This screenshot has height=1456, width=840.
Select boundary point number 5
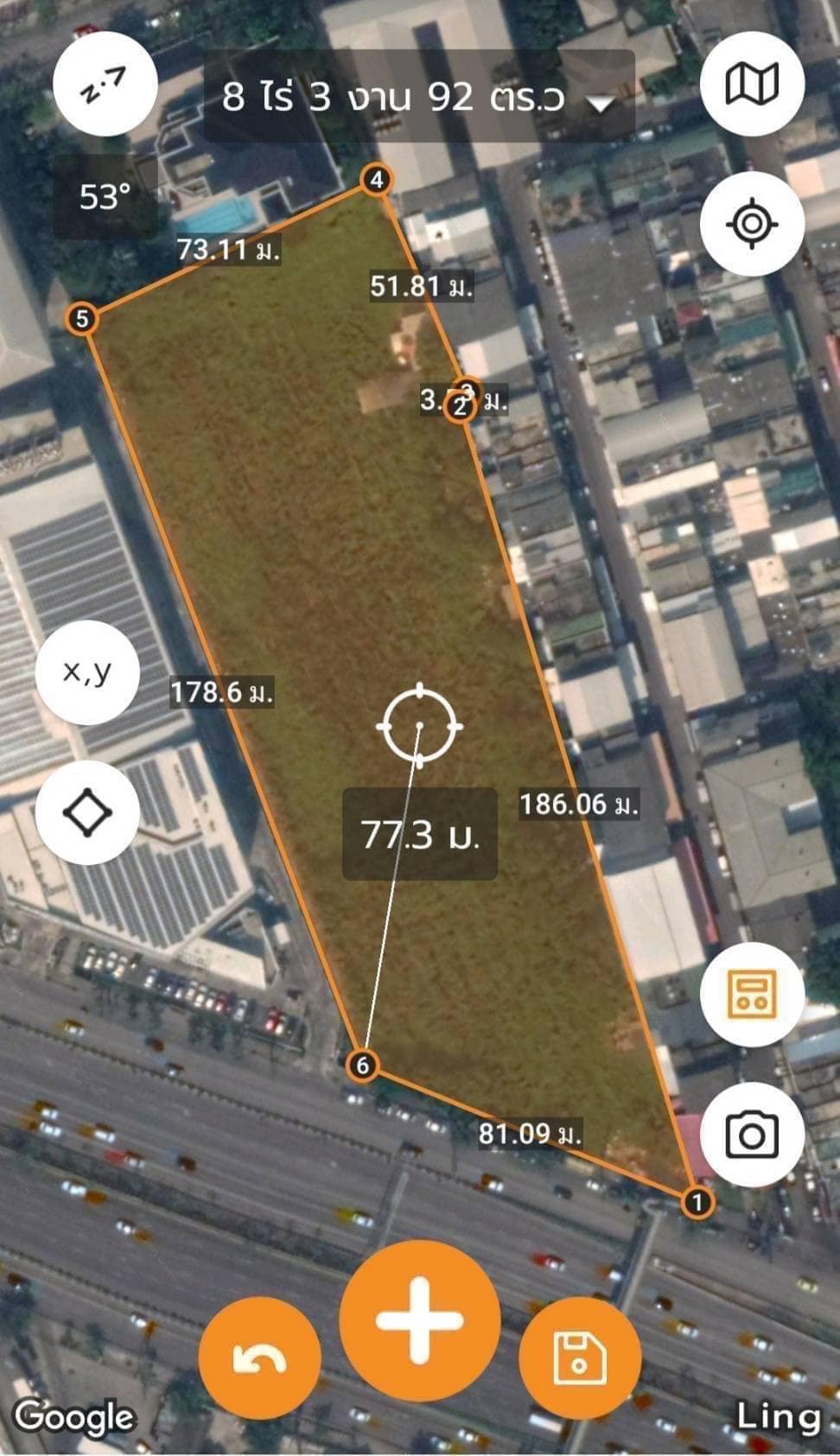82,318
